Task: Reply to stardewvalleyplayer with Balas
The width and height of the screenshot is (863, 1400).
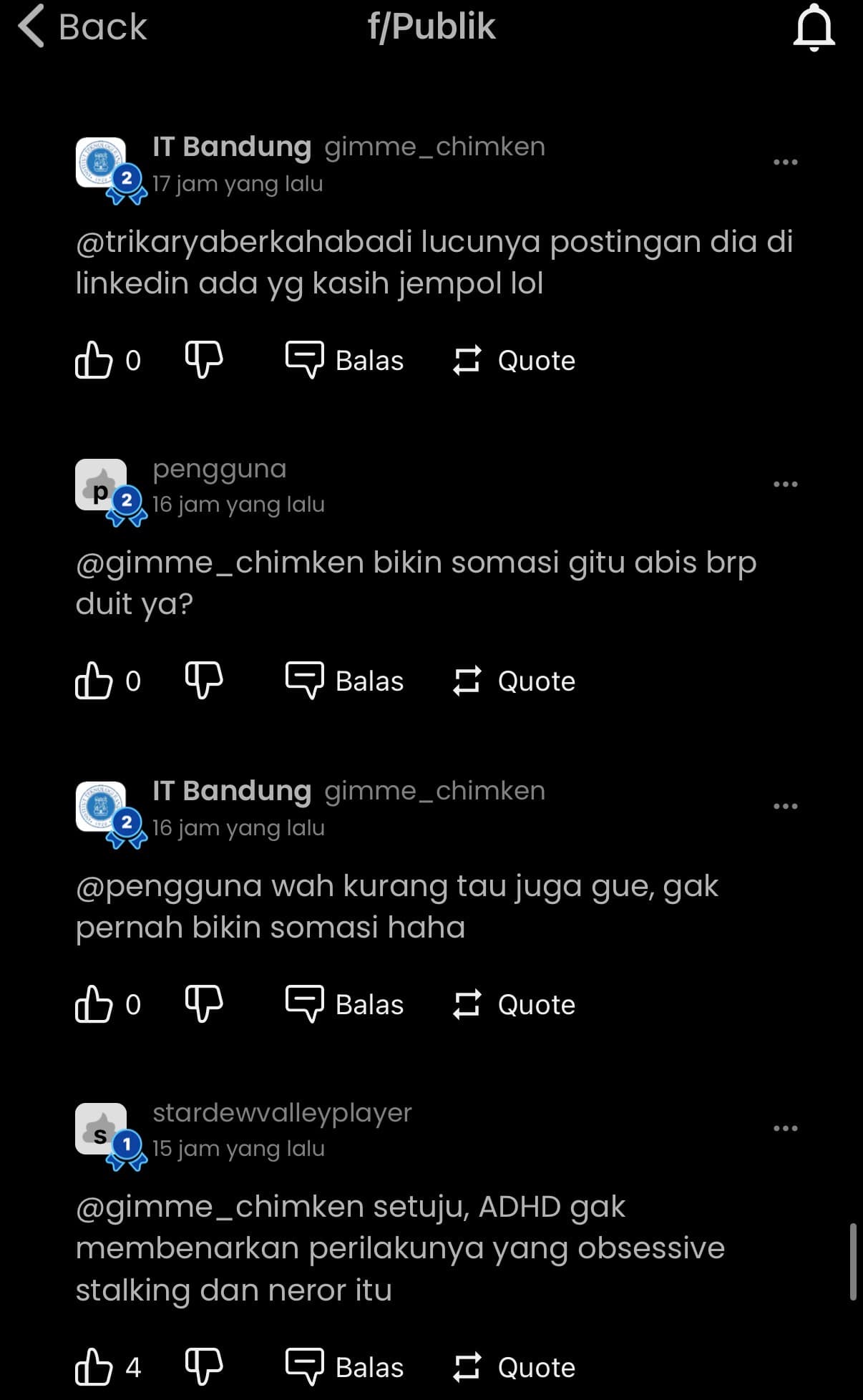Action: [344, 1367]
